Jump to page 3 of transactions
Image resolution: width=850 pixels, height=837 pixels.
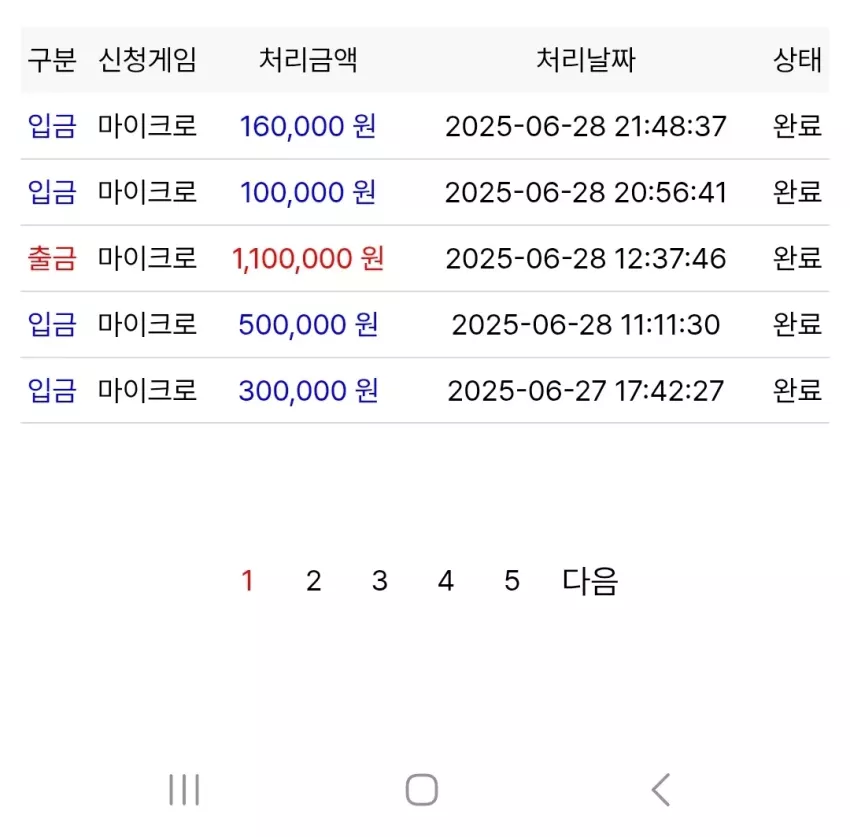[x=379, y=581]
